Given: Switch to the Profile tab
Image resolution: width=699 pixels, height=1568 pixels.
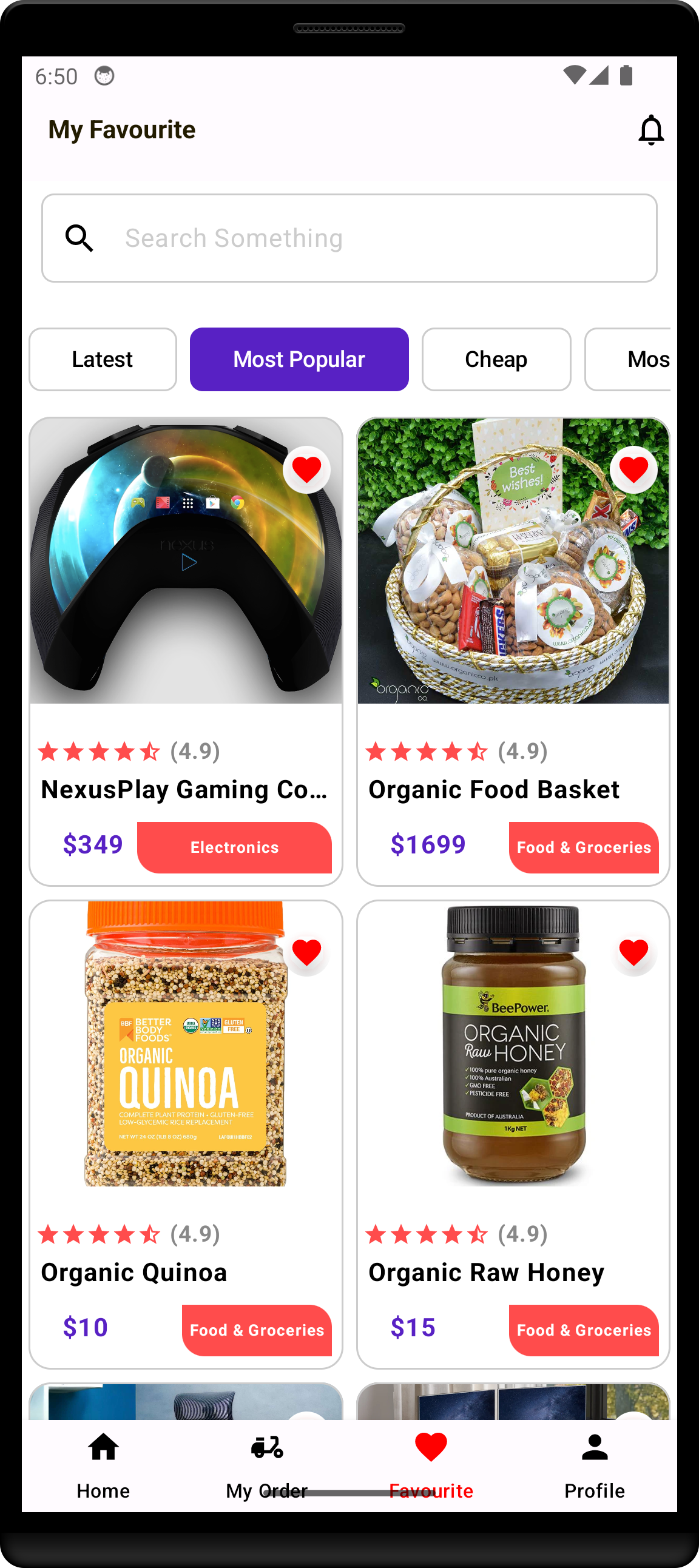Looking at the screenshot, I should [x=594, y=1464].
